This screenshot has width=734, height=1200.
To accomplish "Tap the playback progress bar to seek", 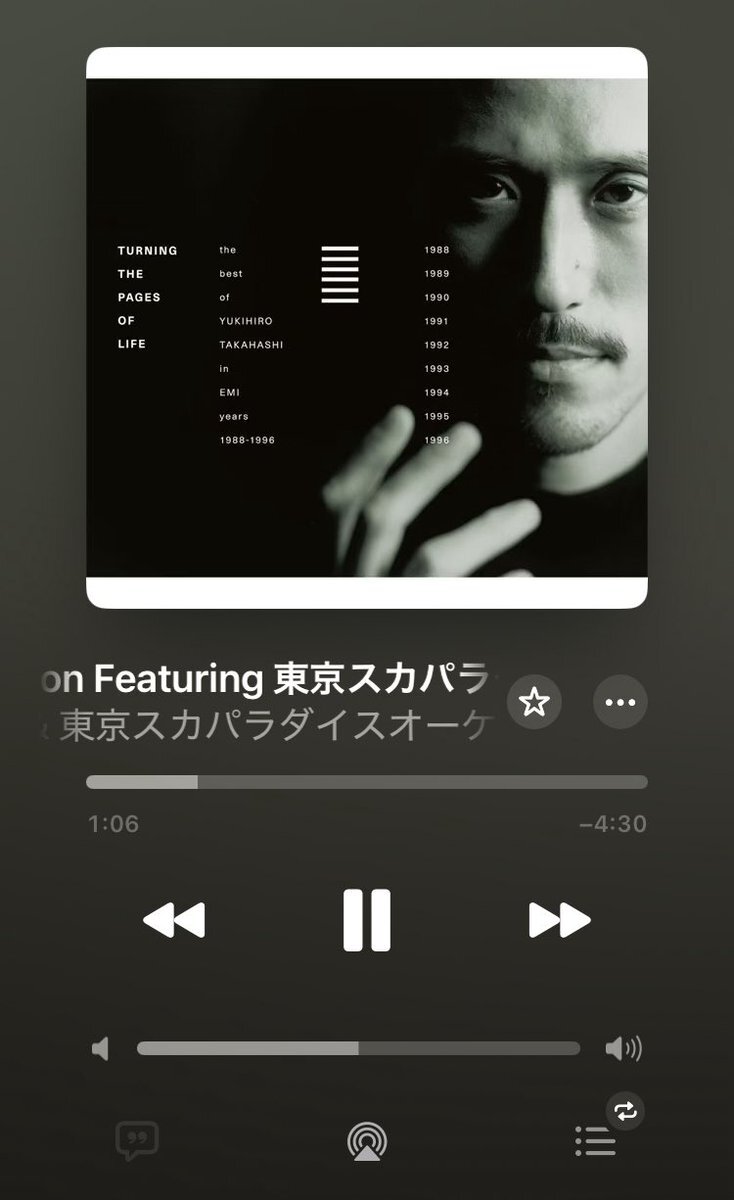I will 366,782.
